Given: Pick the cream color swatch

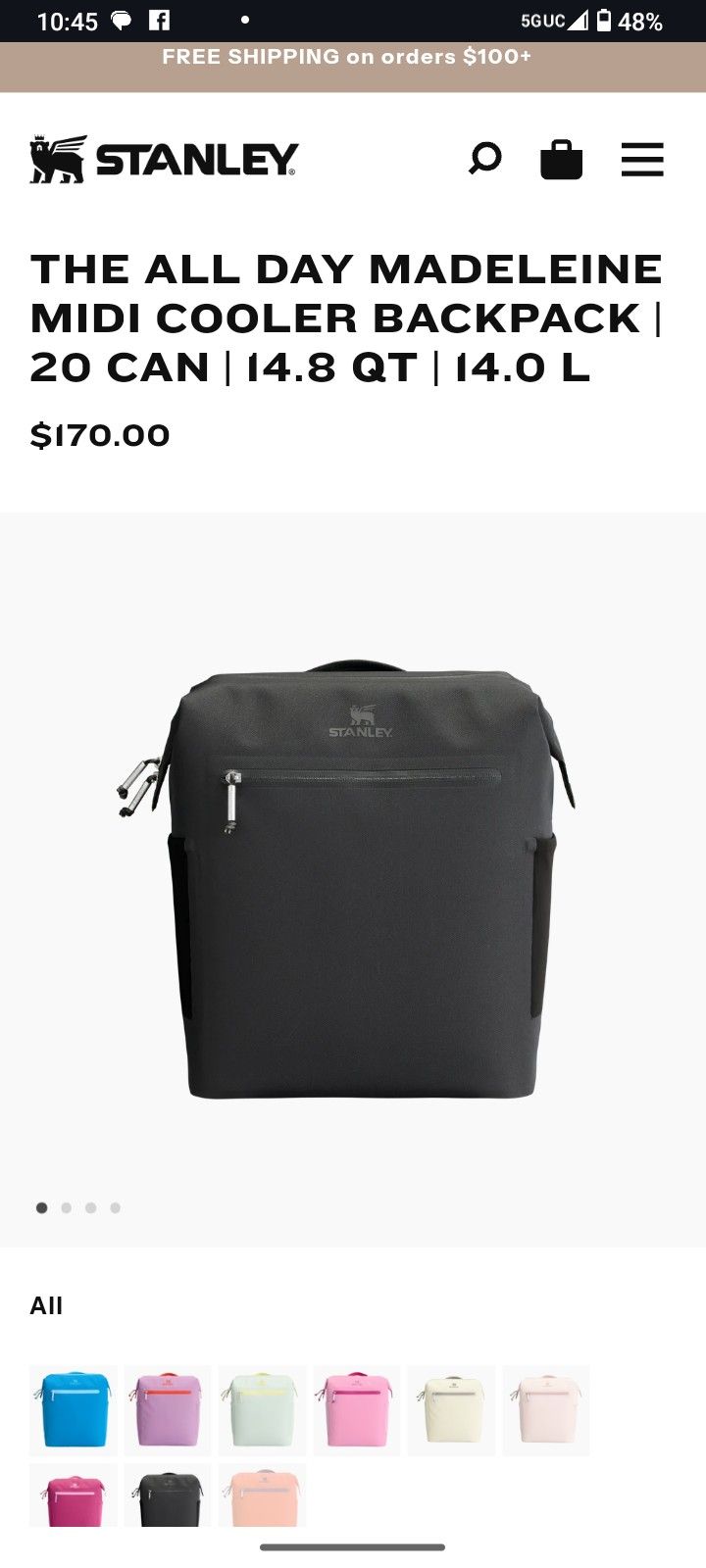Looking at the screenshot, I should pos(451,1409).
